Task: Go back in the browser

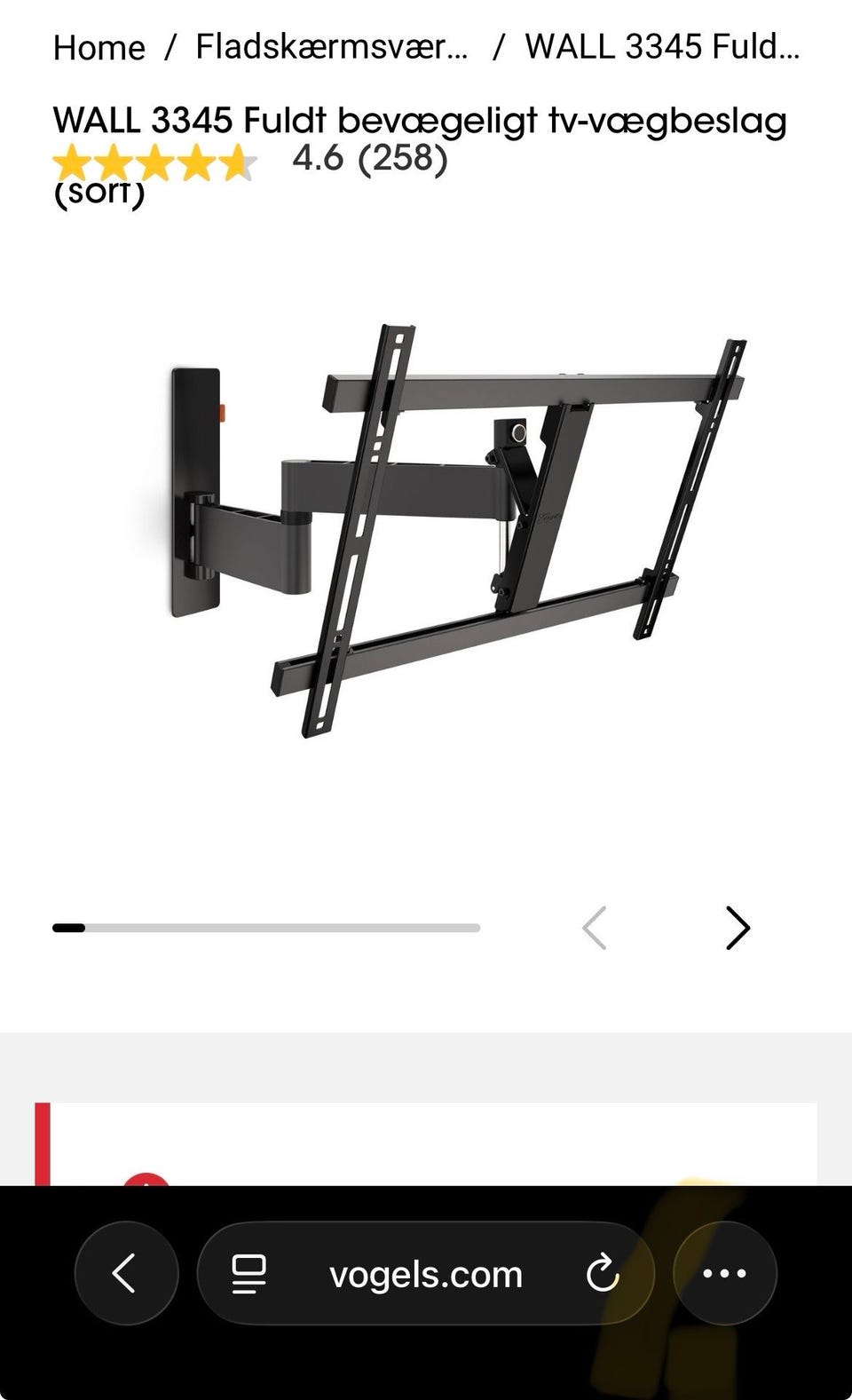Action: (x=126, y=1273)
